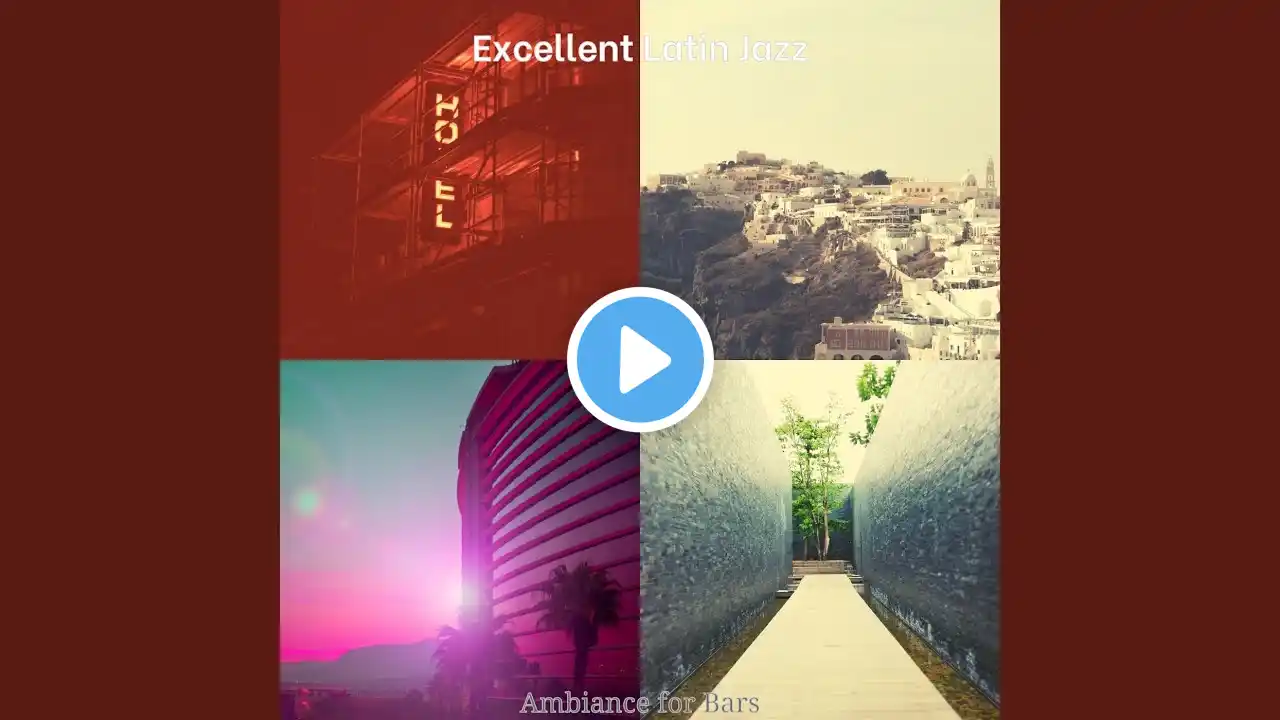1280x720 pixels.
Task: Play the Excellent Latin Jazz video
Action: 640,360
